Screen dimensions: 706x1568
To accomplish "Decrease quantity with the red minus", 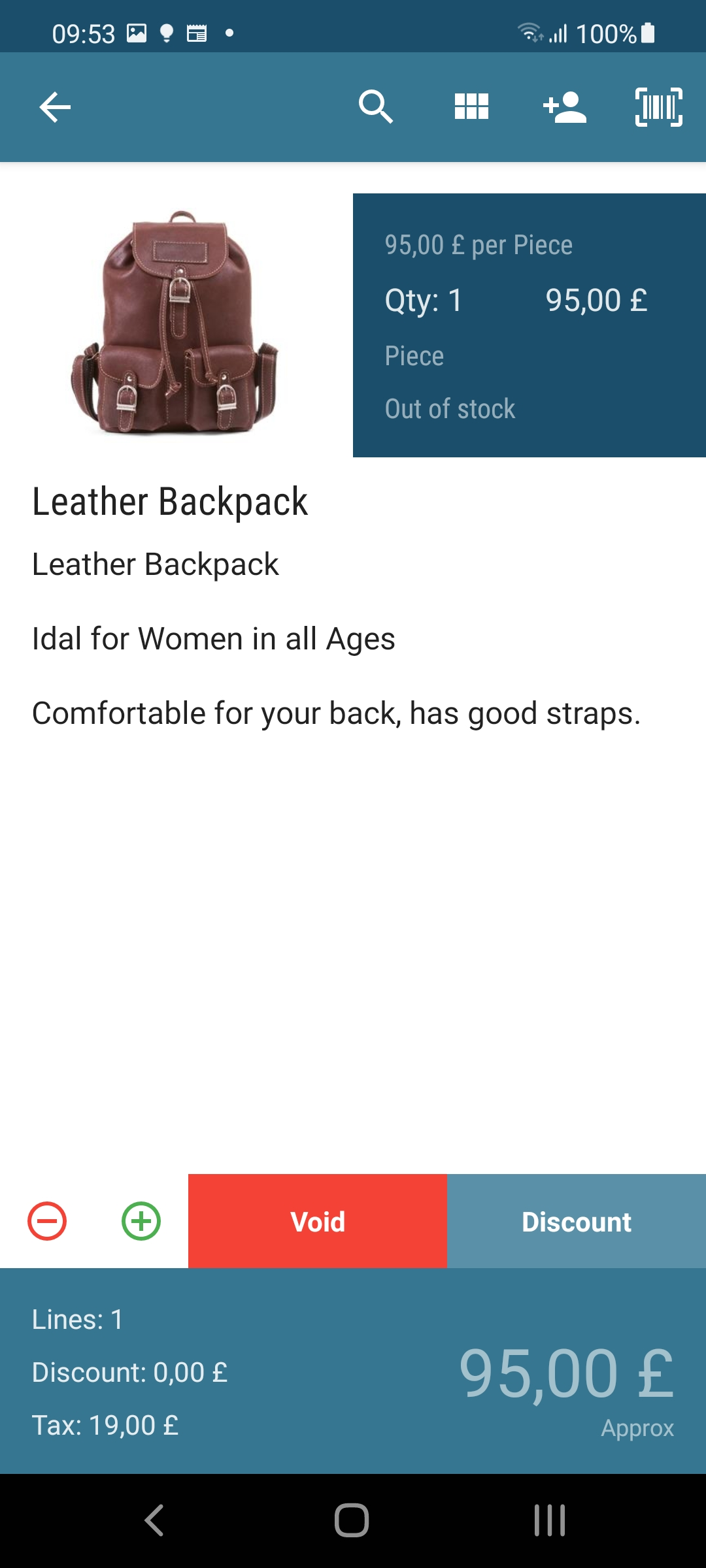I will [47, 1221].
